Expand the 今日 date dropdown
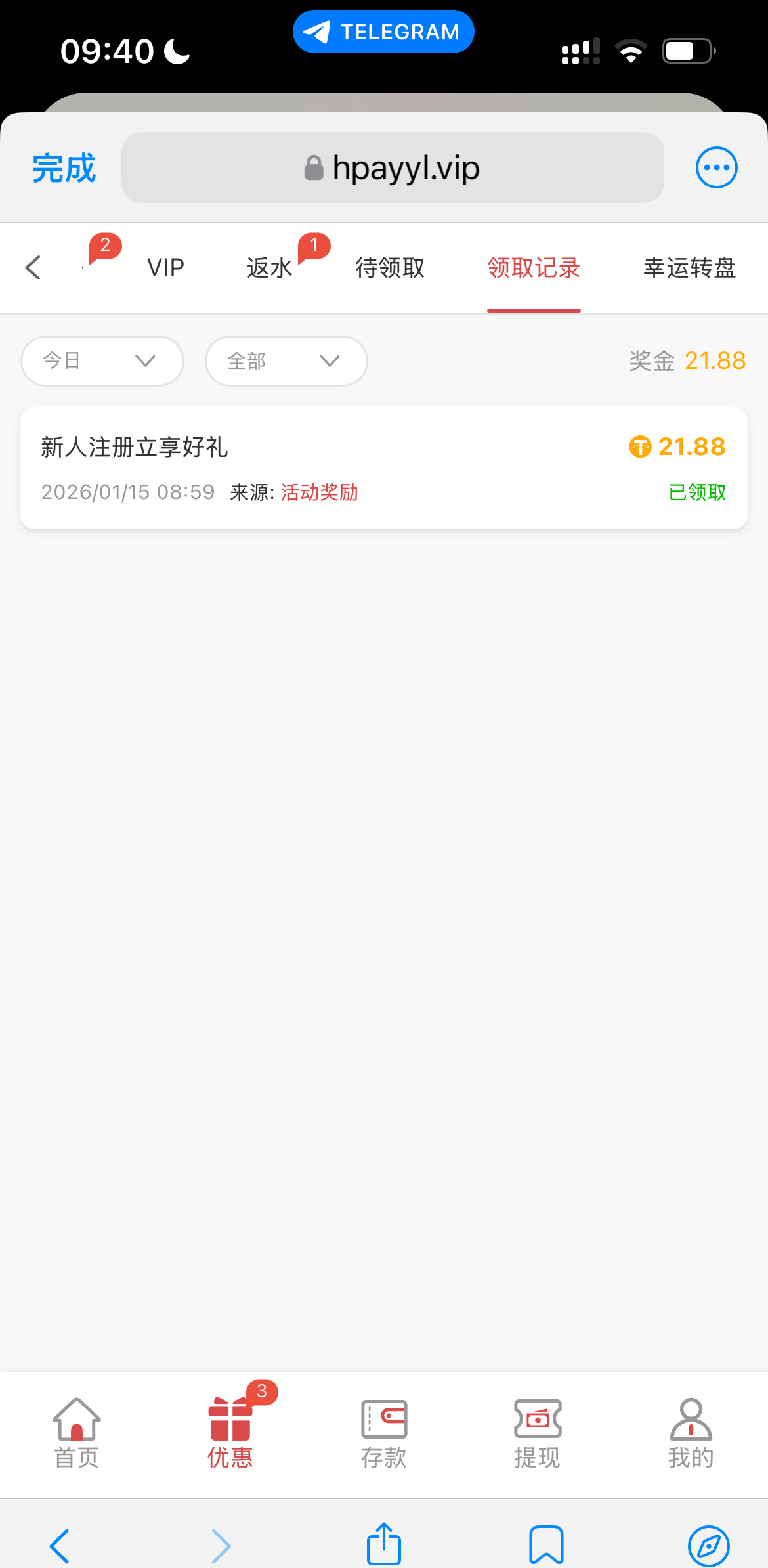 pyautogui.click(x=102, y=361)
